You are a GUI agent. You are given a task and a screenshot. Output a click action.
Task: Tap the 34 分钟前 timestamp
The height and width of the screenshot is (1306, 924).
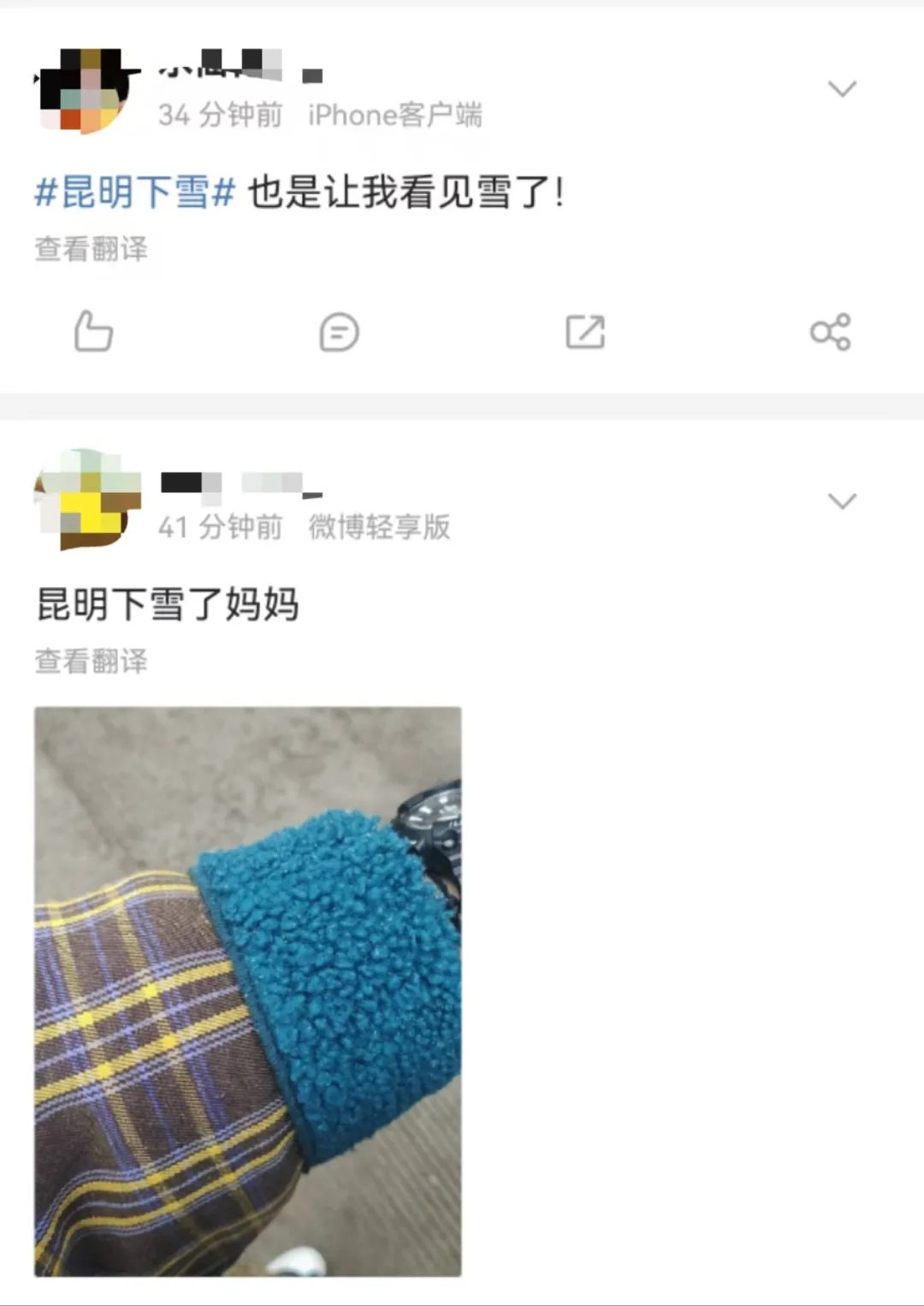click(221, 115)
